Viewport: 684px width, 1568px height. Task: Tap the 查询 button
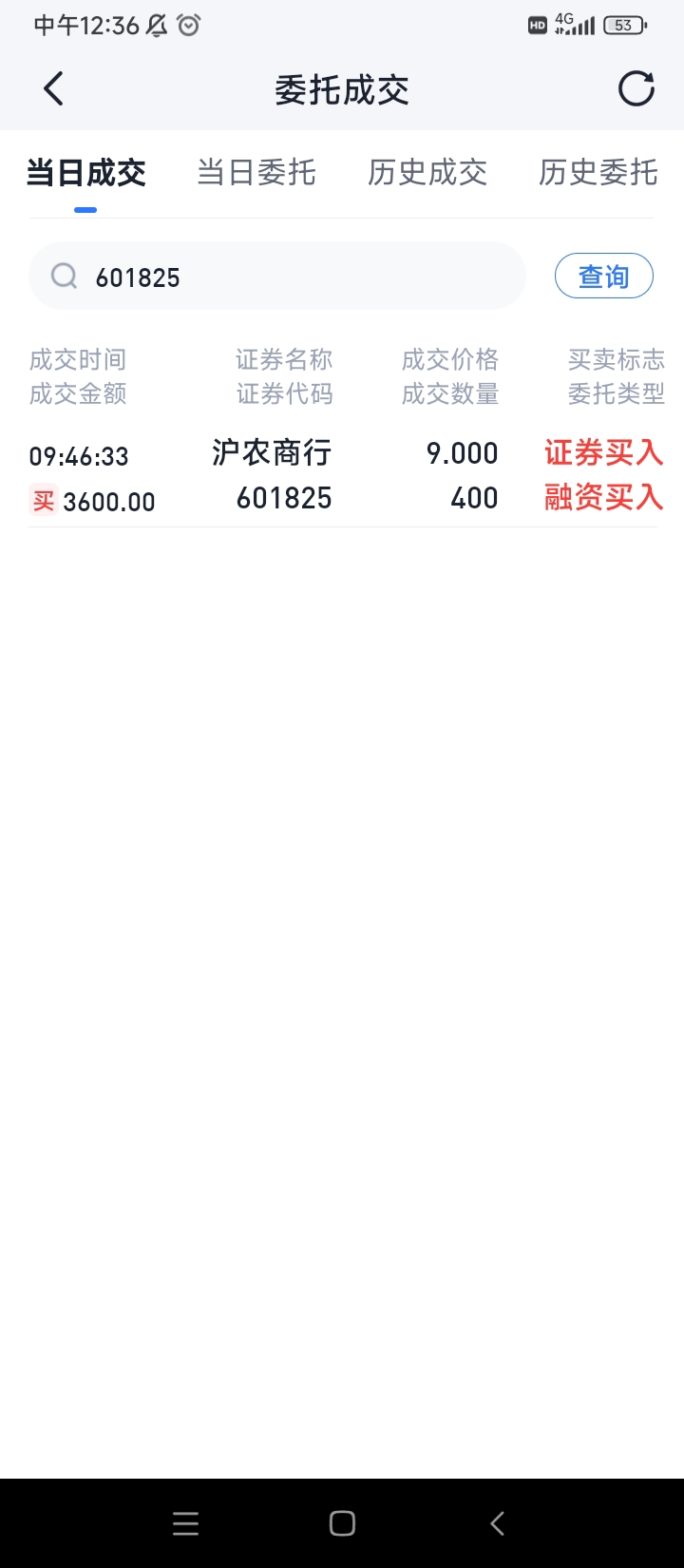(x=603, y=277)
